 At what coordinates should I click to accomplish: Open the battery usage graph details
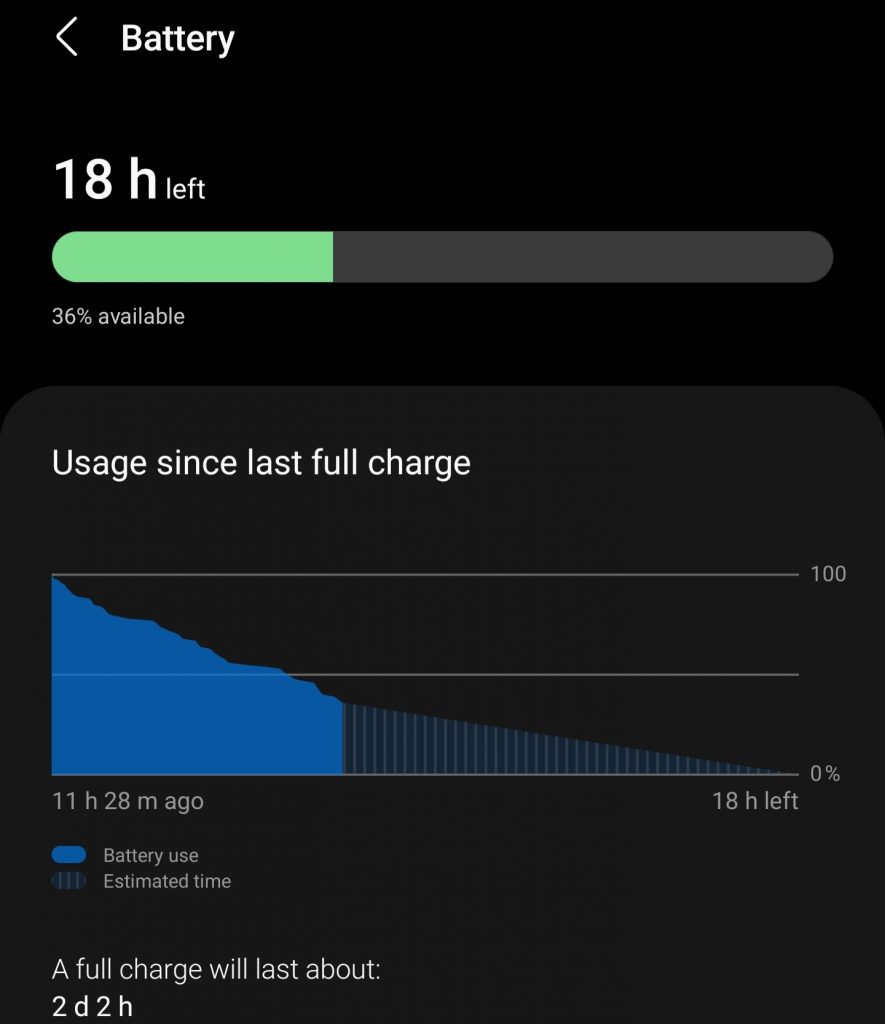click(425, 675)
